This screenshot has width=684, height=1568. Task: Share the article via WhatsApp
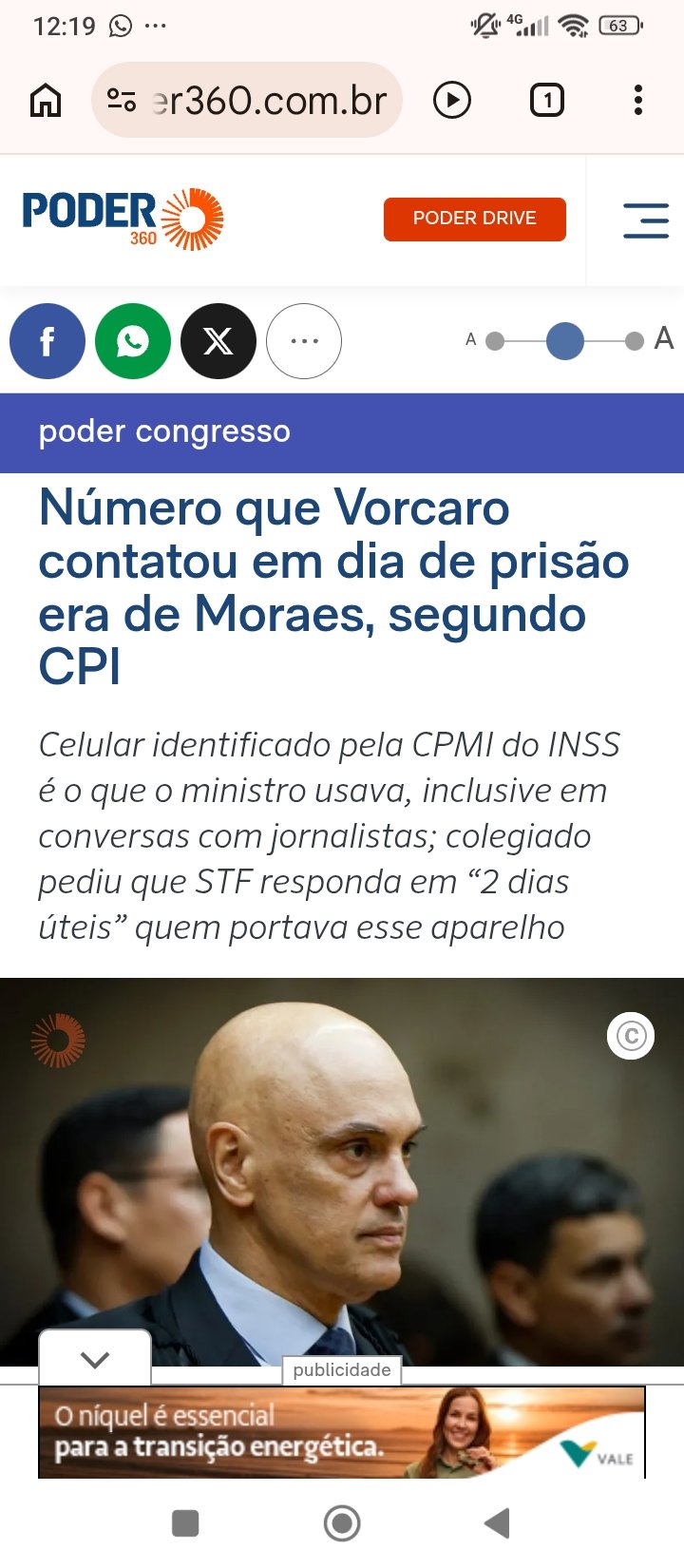pyautogui.click(x=133, y=341)
